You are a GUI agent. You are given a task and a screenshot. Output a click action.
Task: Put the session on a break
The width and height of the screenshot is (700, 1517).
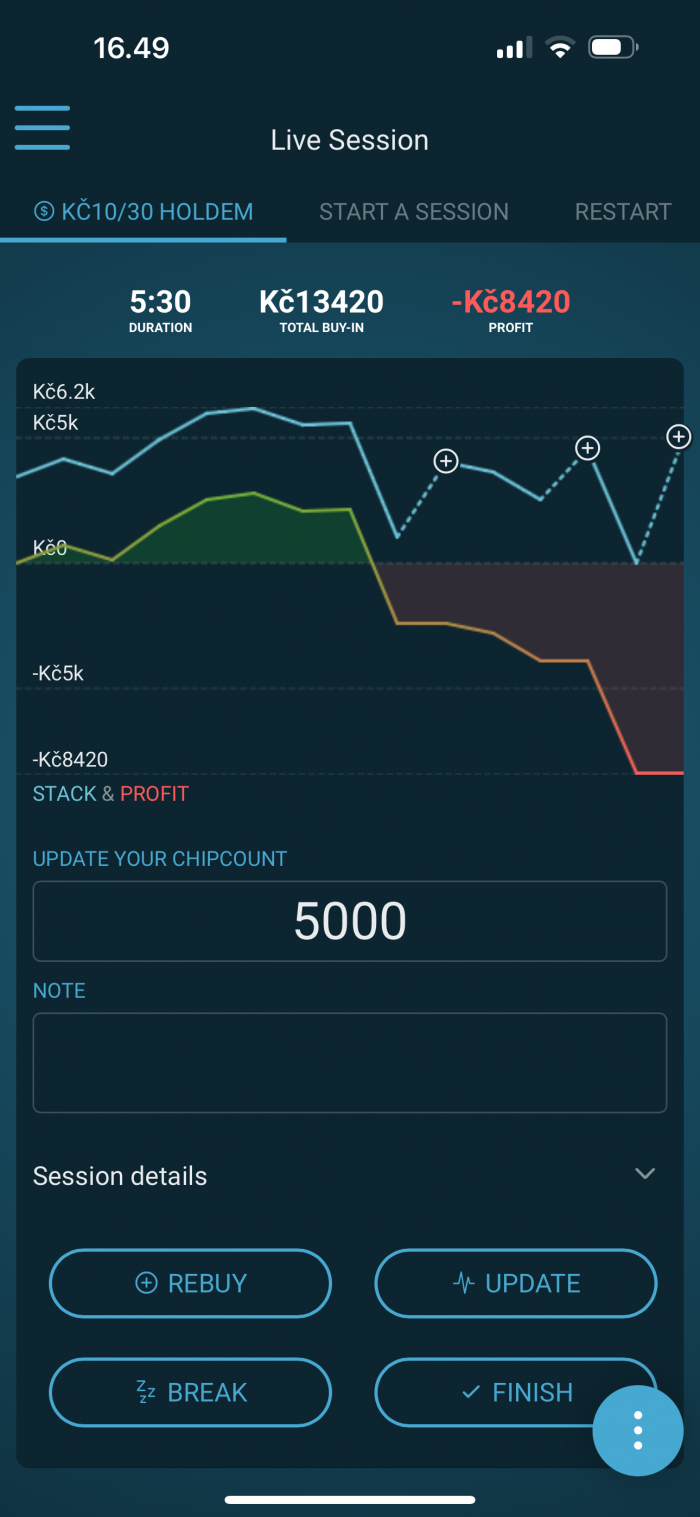click(x=190, y=1392)
